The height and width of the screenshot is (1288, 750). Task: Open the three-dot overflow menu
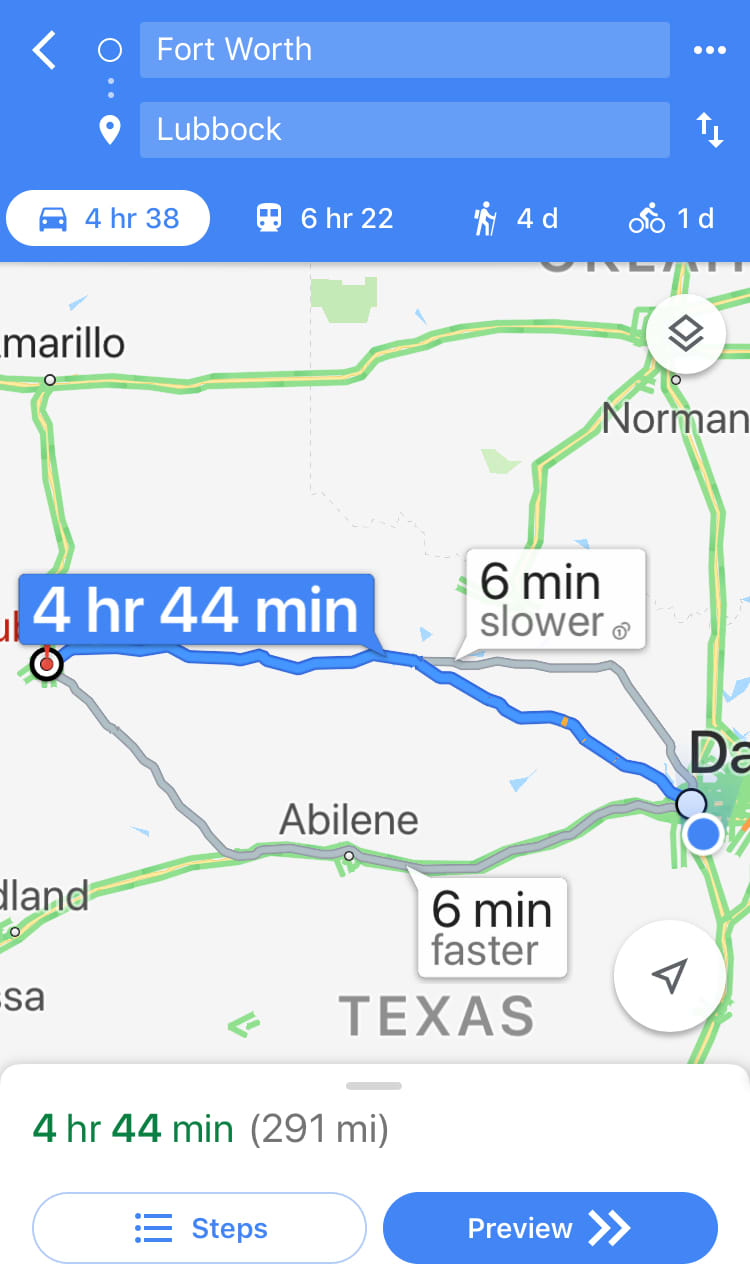click(709, 51)
